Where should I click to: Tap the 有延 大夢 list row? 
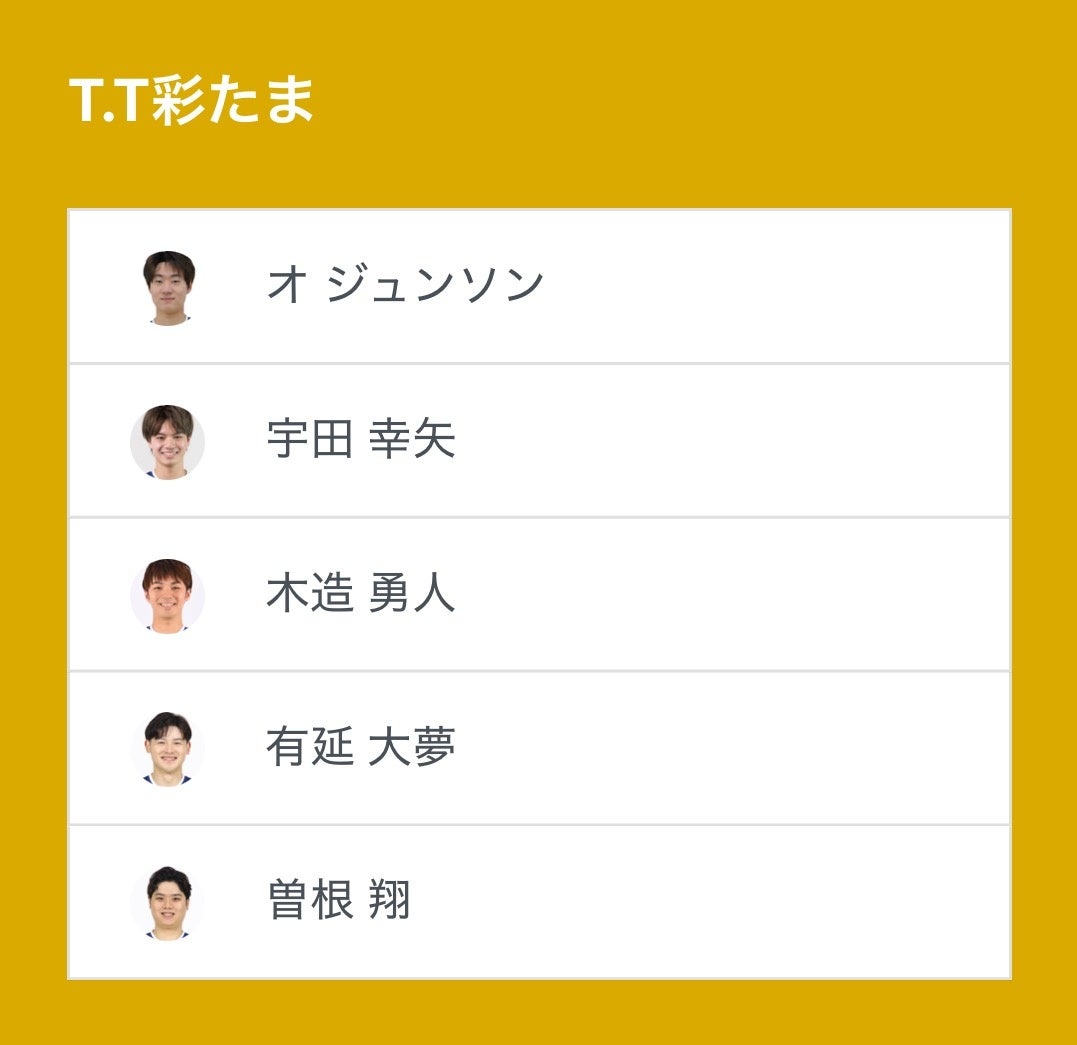361,748
